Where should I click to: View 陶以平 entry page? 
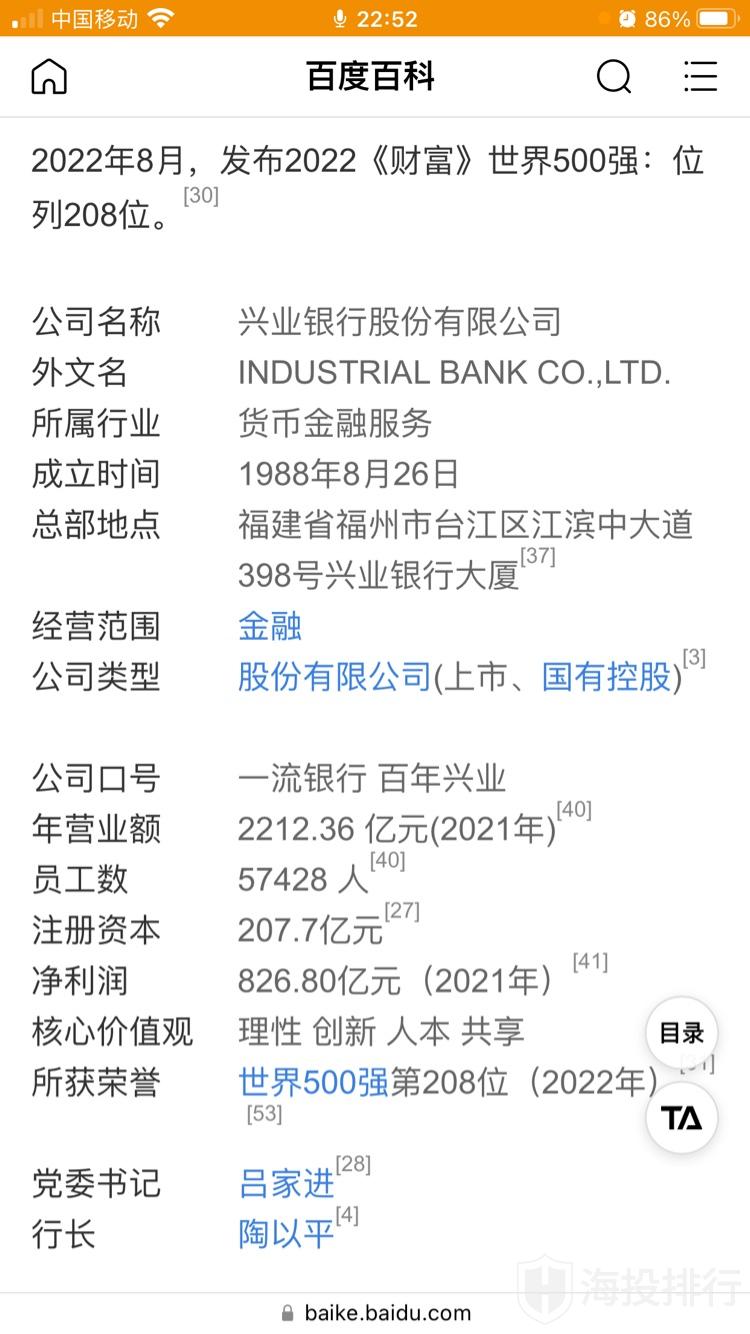[286, 1235]
